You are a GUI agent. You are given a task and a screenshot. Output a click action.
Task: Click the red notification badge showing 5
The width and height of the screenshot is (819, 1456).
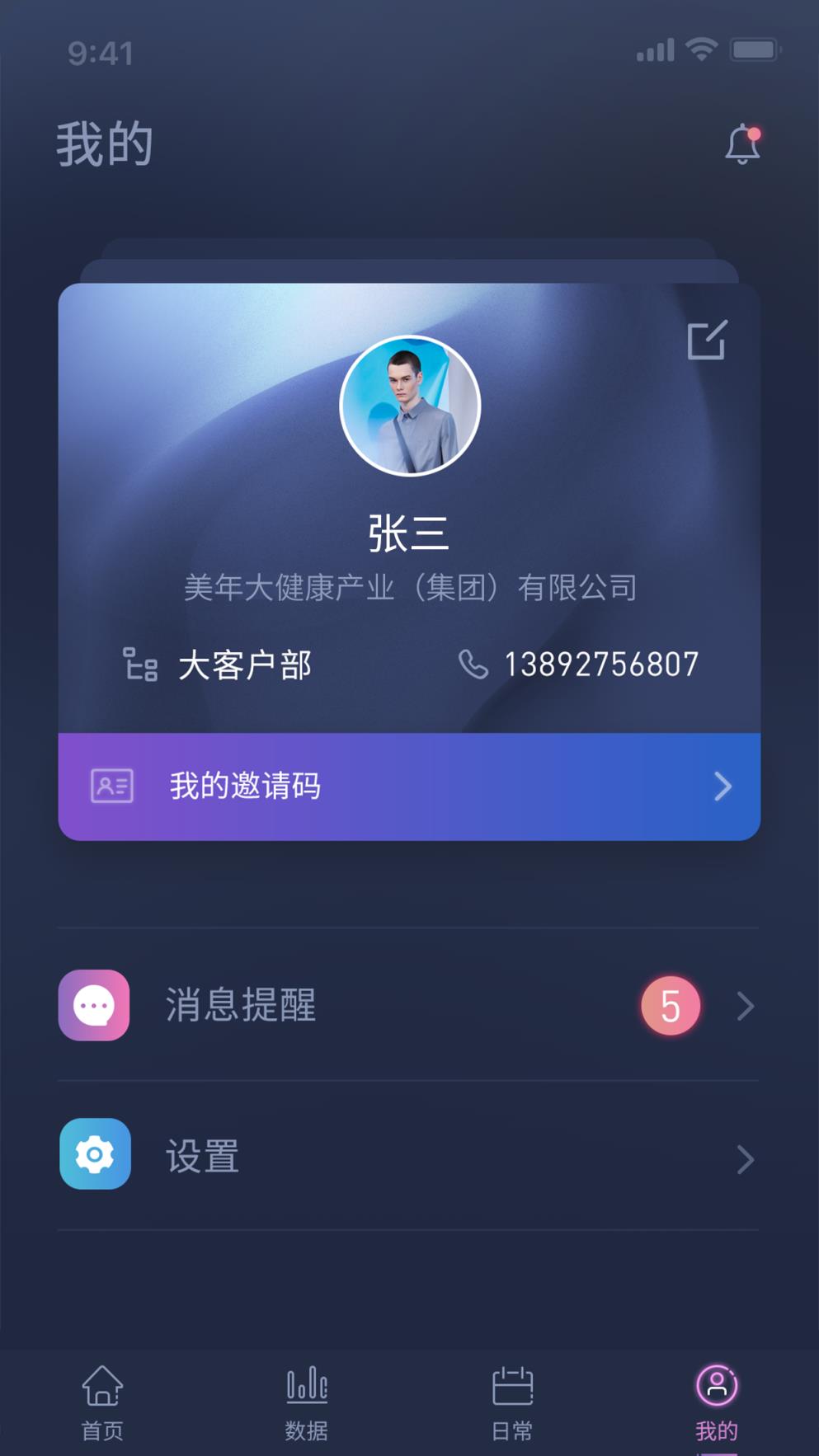pyautogui.click(x=670, y=1005)
